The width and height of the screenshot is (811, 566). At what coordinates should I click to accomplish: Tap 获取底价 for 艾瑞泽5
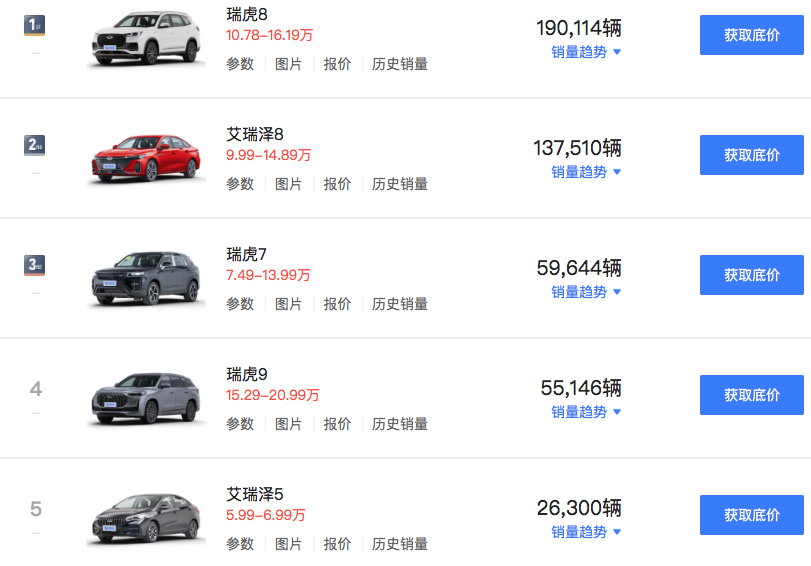[x=751, y=515]
